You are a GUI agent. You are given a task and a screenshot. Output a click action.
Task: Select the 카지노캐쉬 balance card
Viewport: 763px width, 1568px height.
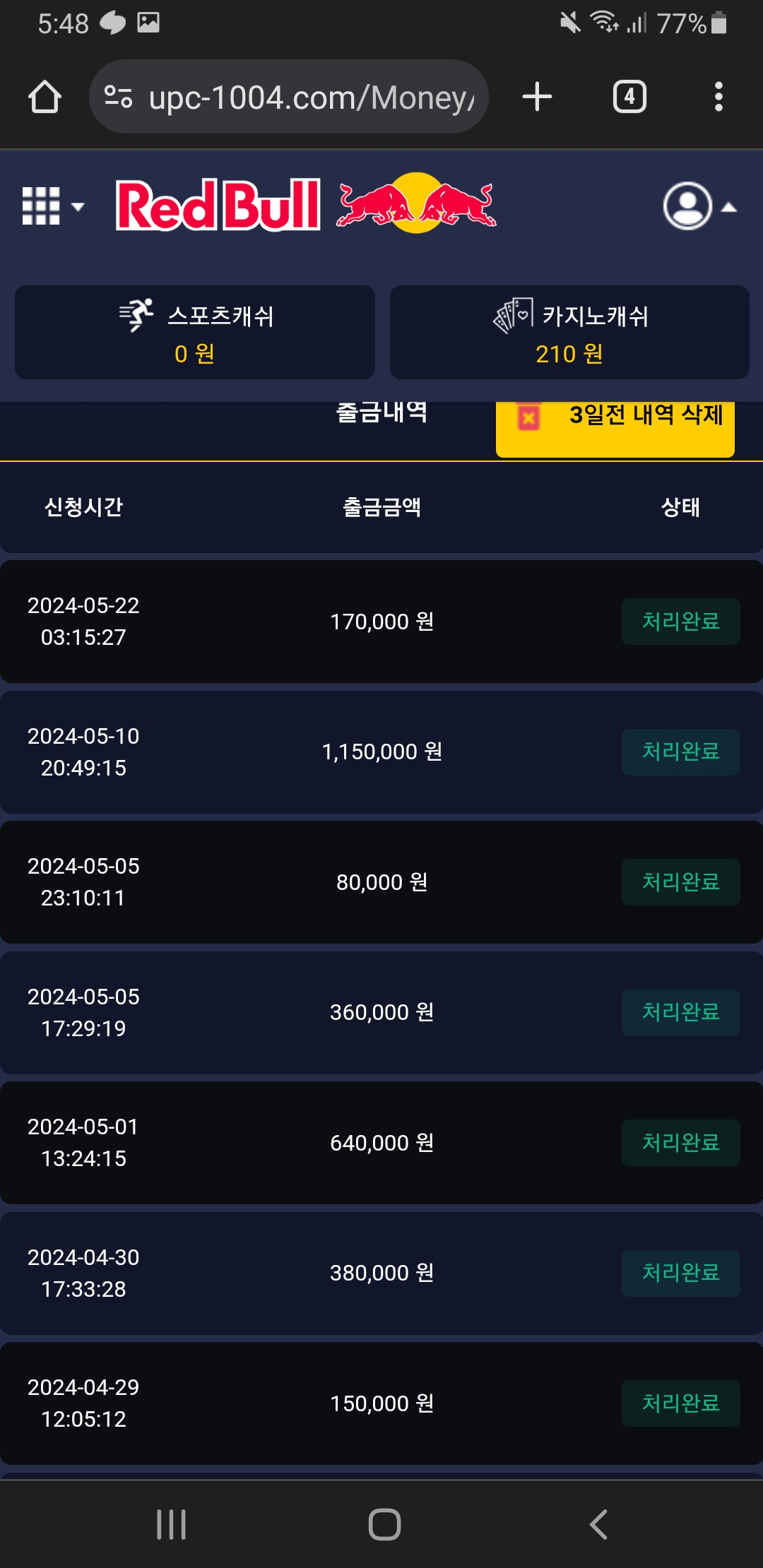(x=569, y=332)
